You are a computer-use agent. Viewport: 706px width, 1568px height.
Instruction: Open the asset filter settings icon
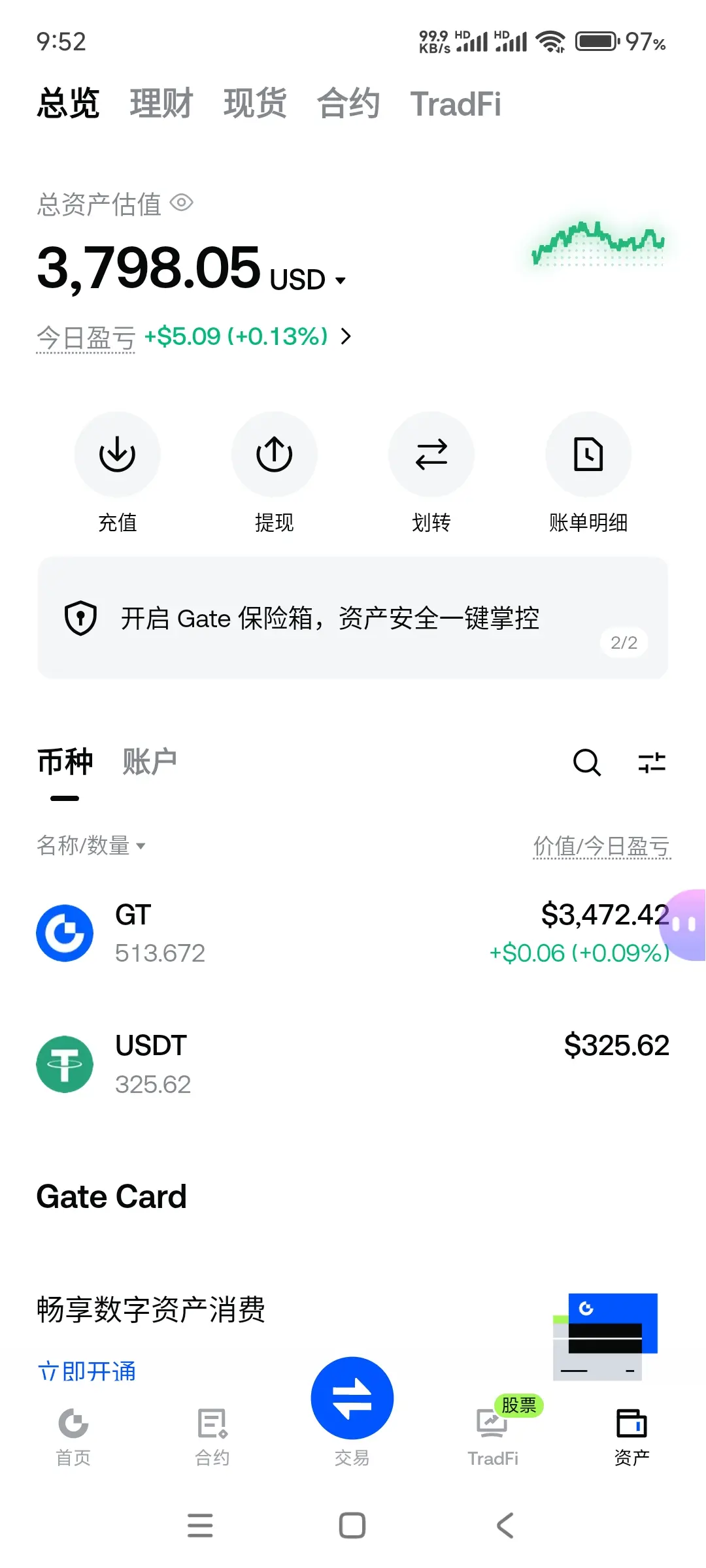coord(652,762)
